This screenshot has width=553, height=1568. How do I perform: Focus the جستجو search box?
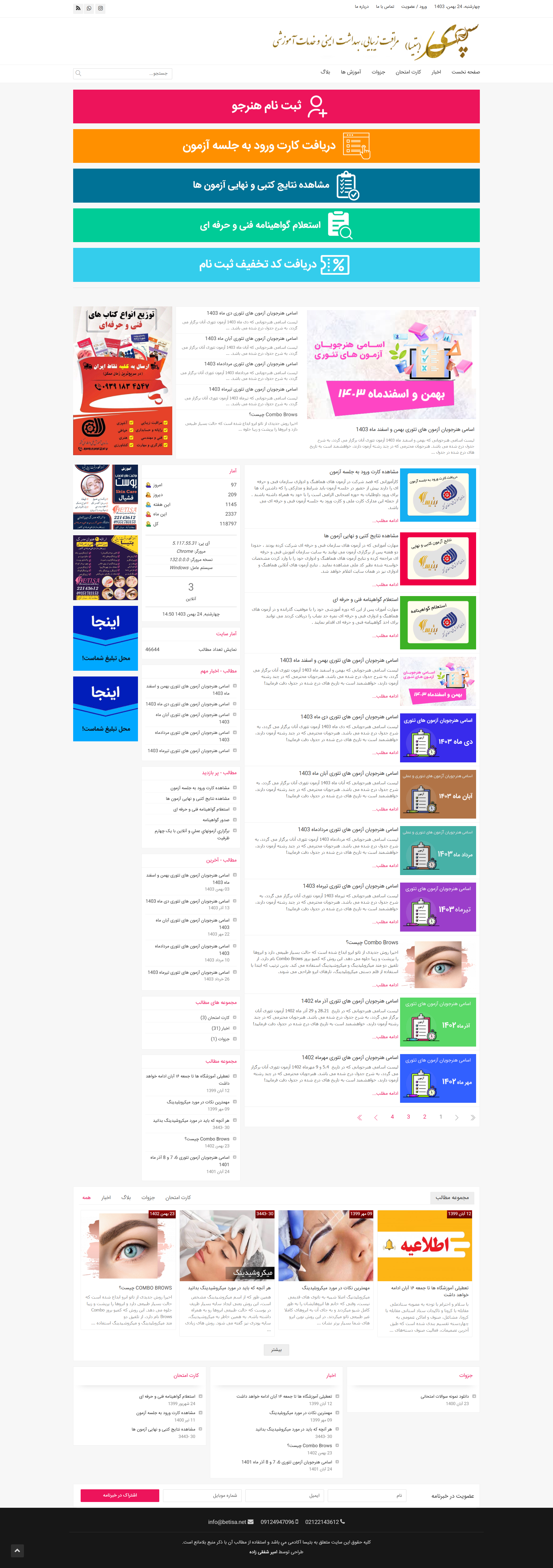tap(125, 73)
